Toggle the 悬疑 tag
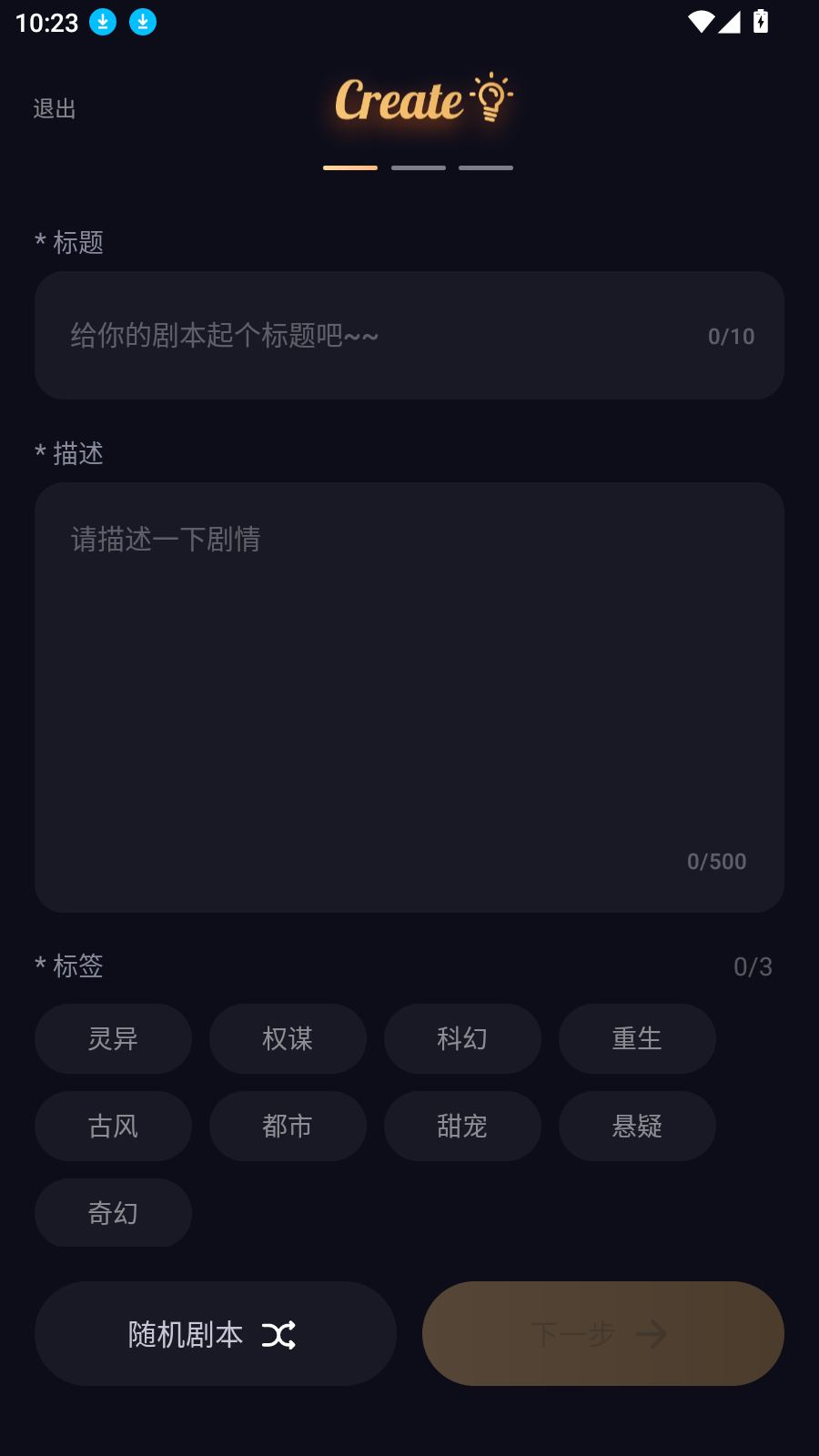Image resolution: width=819 pixels, height=1456 pixels. click(637, 1126)
